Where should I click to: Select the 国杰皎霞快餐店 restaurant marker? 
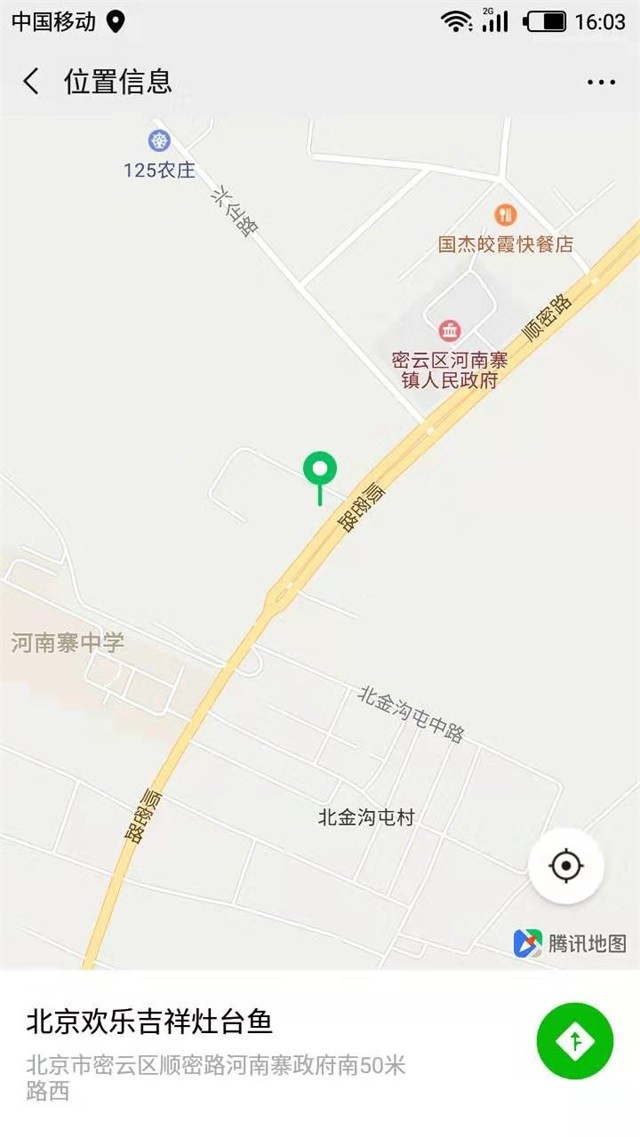pyautogui.click(x=506, y=215)
